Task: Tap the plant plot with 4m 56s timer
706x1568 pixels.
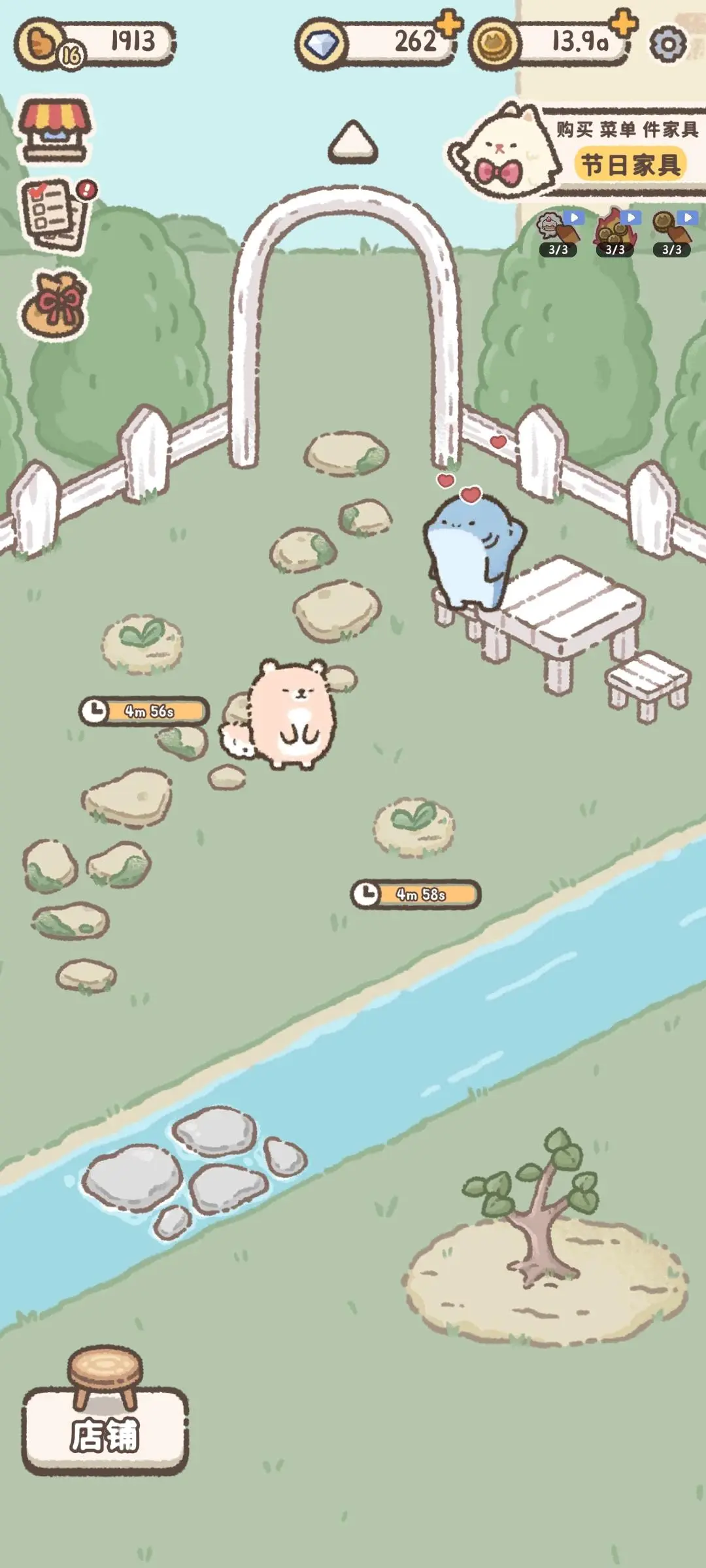Action: (x=143, y=644)
